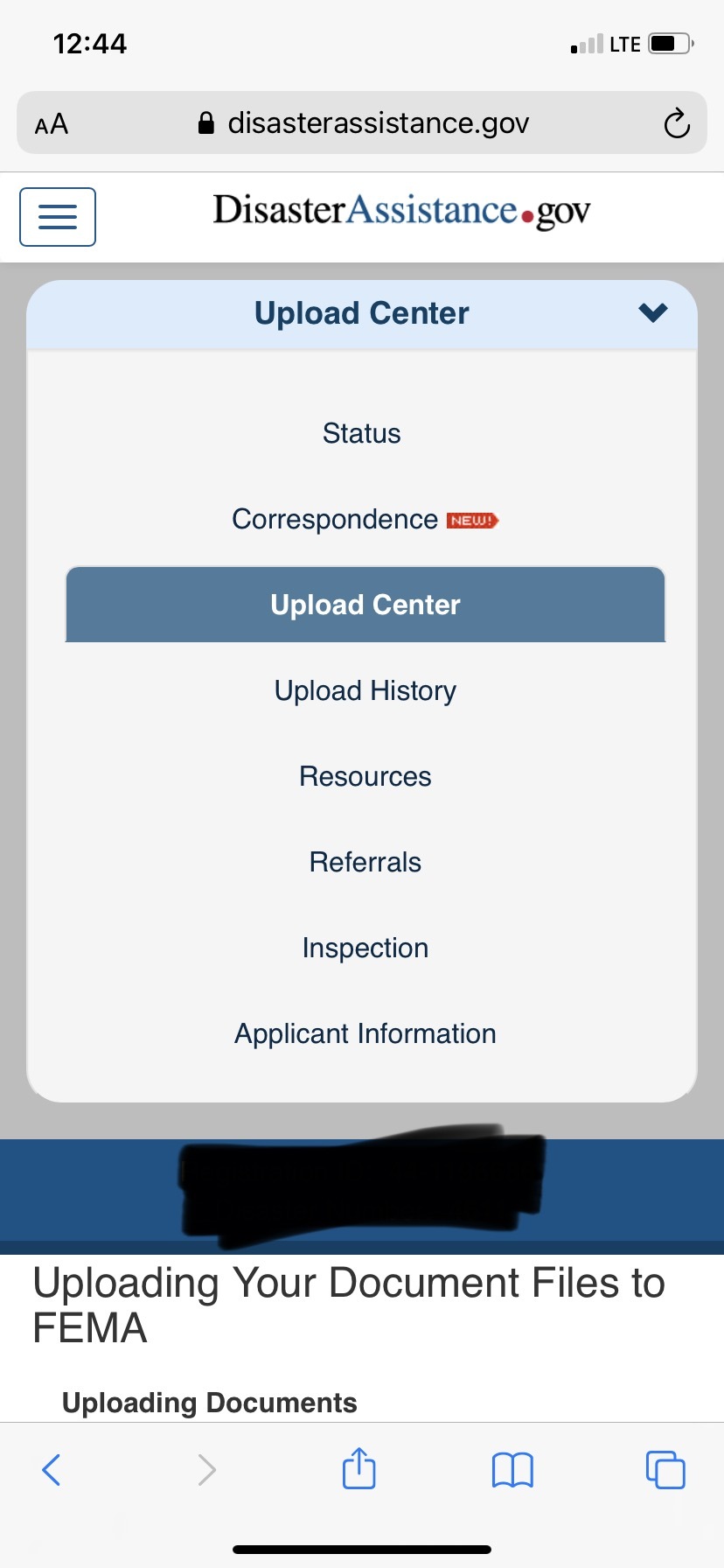Expand the Upload Center panel header
This screenshot has width=724, height=1568.
click(x=361, y=312)
